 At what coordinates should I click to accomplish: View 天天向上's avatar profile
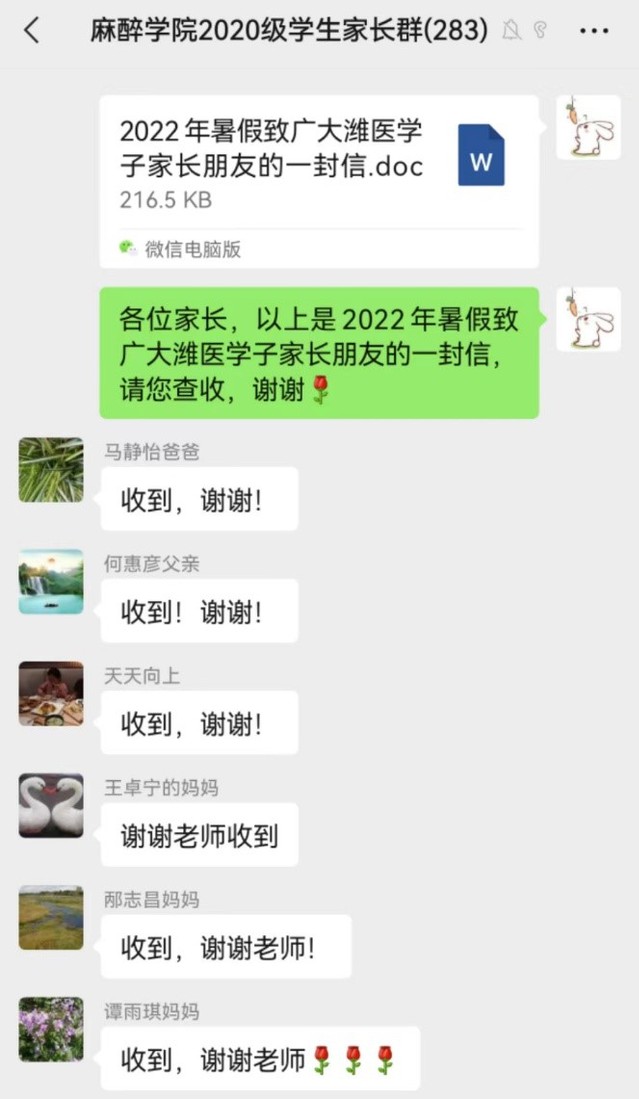pos(51,693)
